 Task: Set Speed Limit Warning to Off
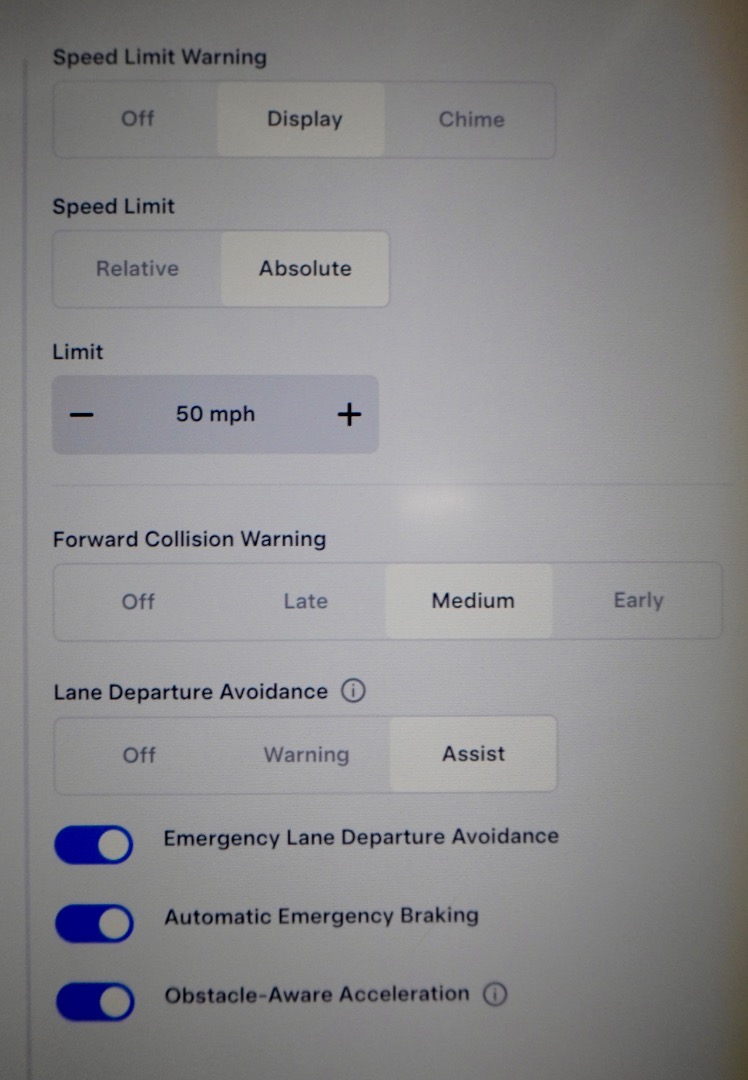(x=137, y=119)
